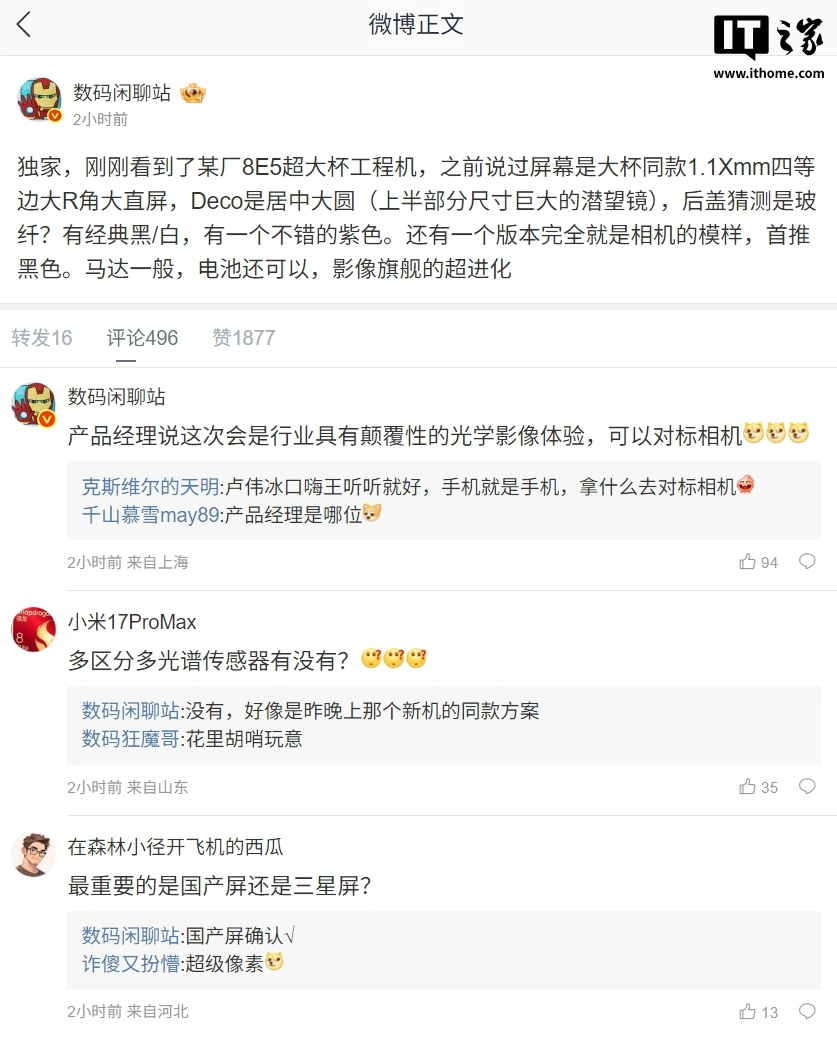Open 数码狂魔哥 user profile link

pyautogui.click(x=130, y=739)
